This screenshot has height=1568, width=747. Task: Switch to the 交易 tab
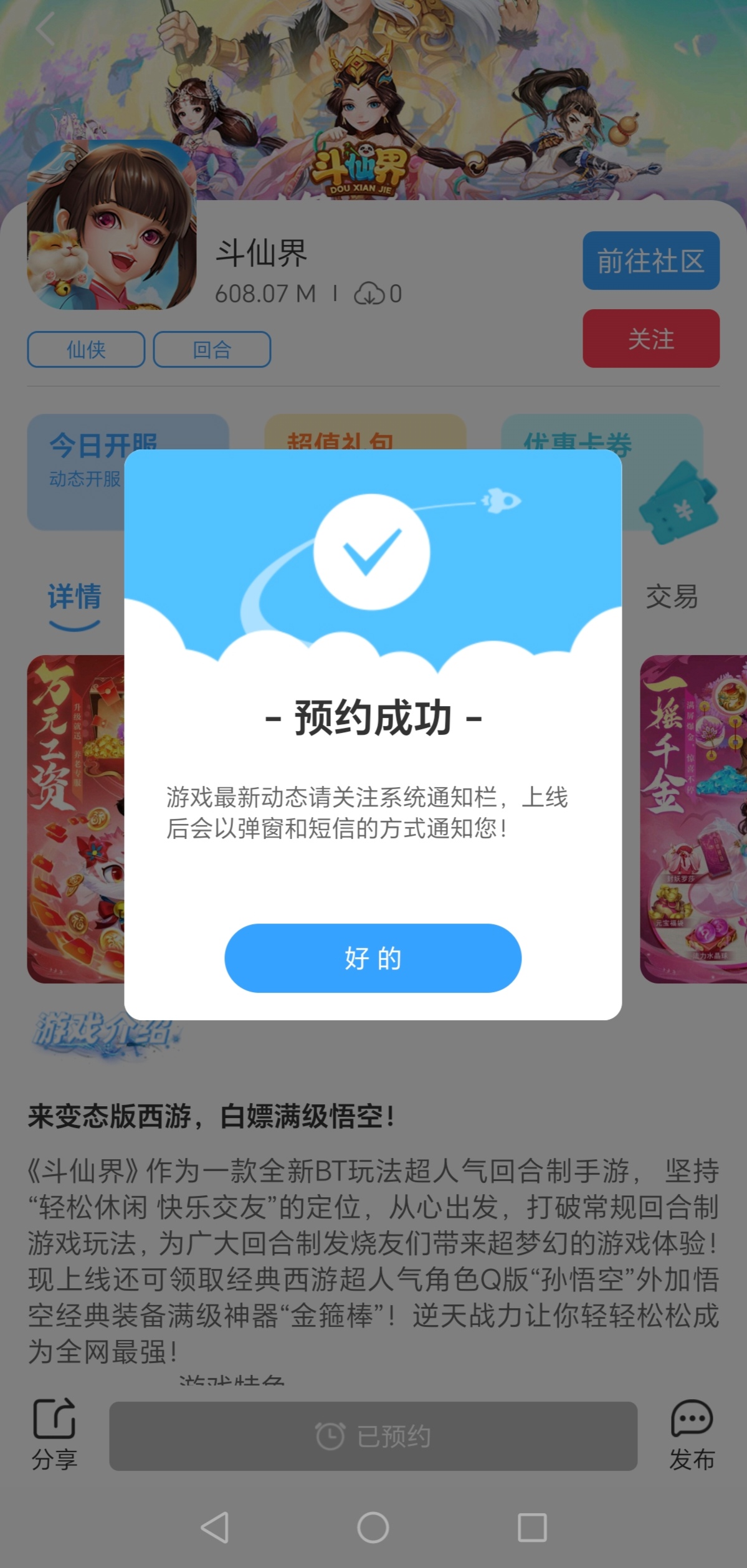pyautogui.click(x=671, y=596)
